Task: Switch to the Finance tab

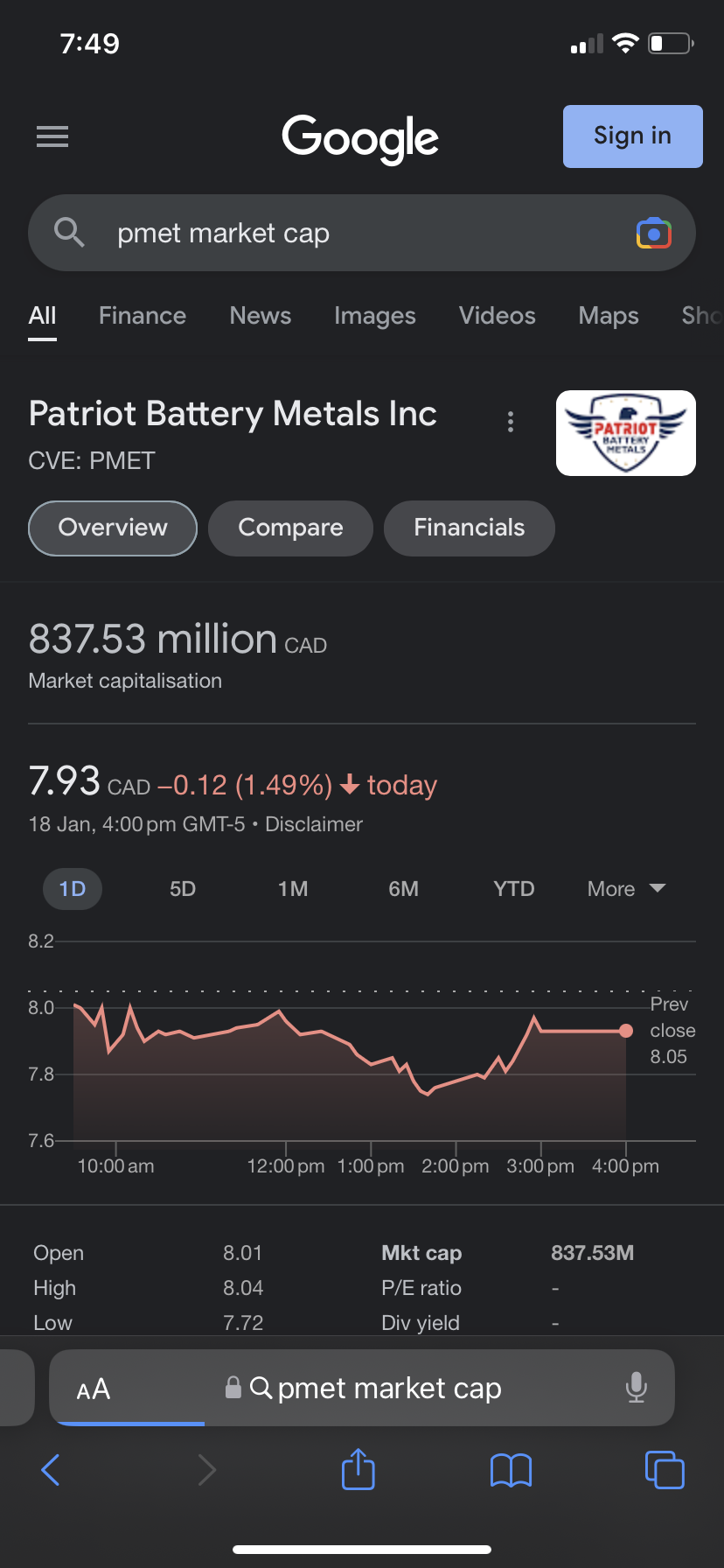Action: click(x=143, y=316)
